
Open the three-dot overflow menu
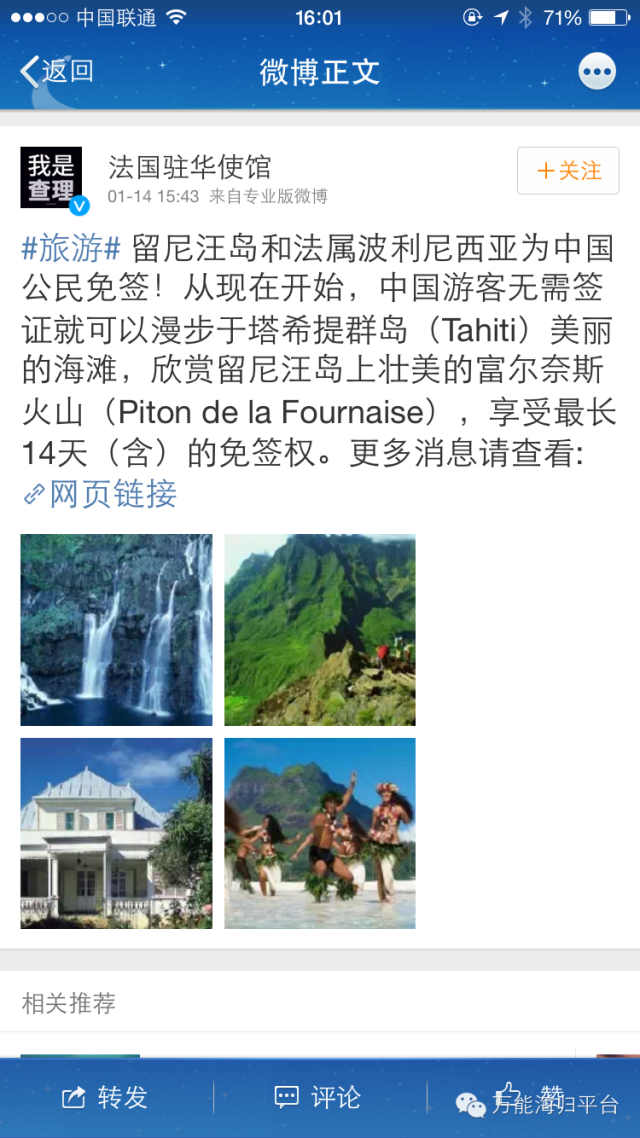tap(597, 71)
